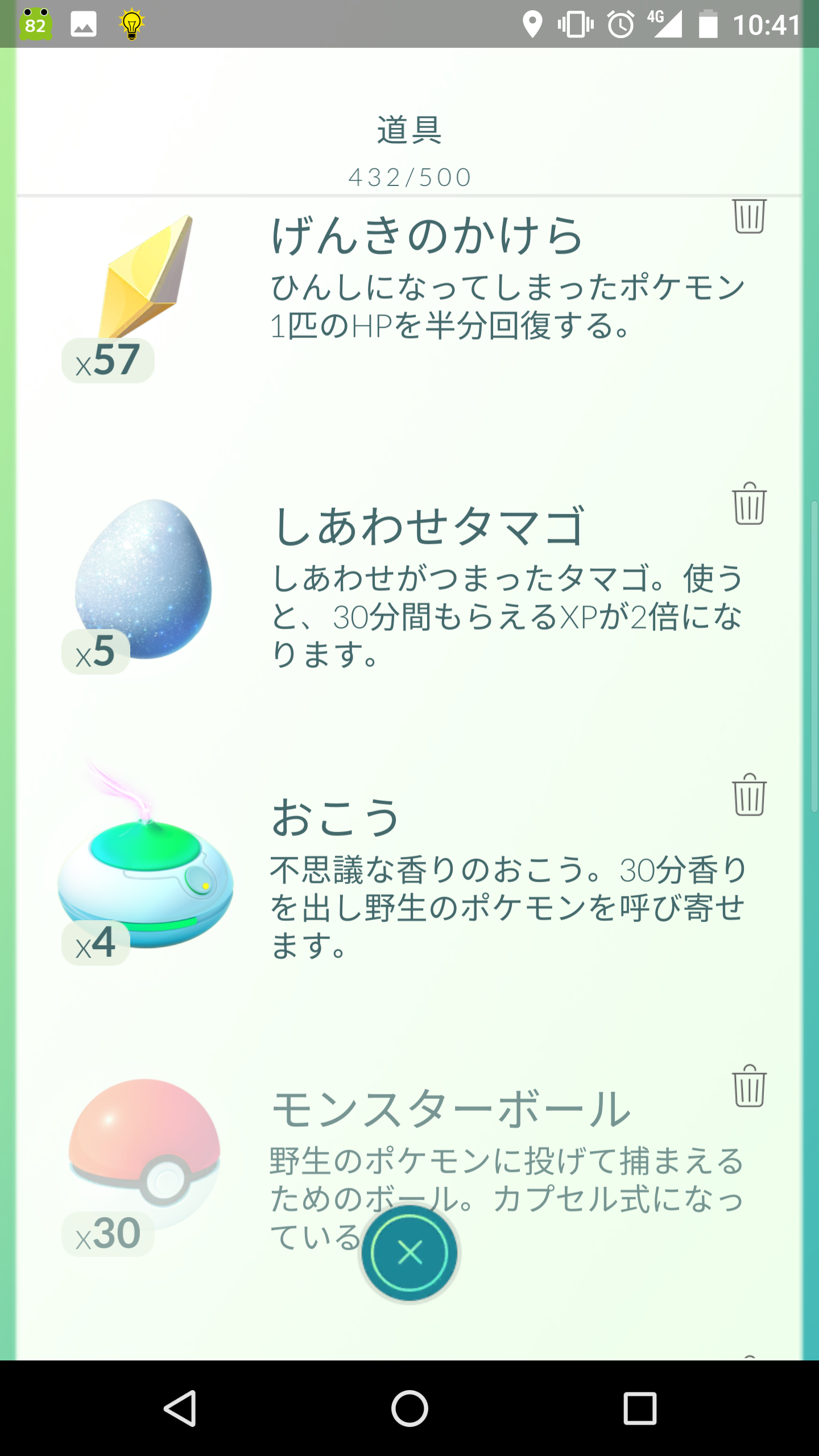This screenshot has width=819, height=1456.
Task: Close the 道具 items list
Action: point(409,1252)
